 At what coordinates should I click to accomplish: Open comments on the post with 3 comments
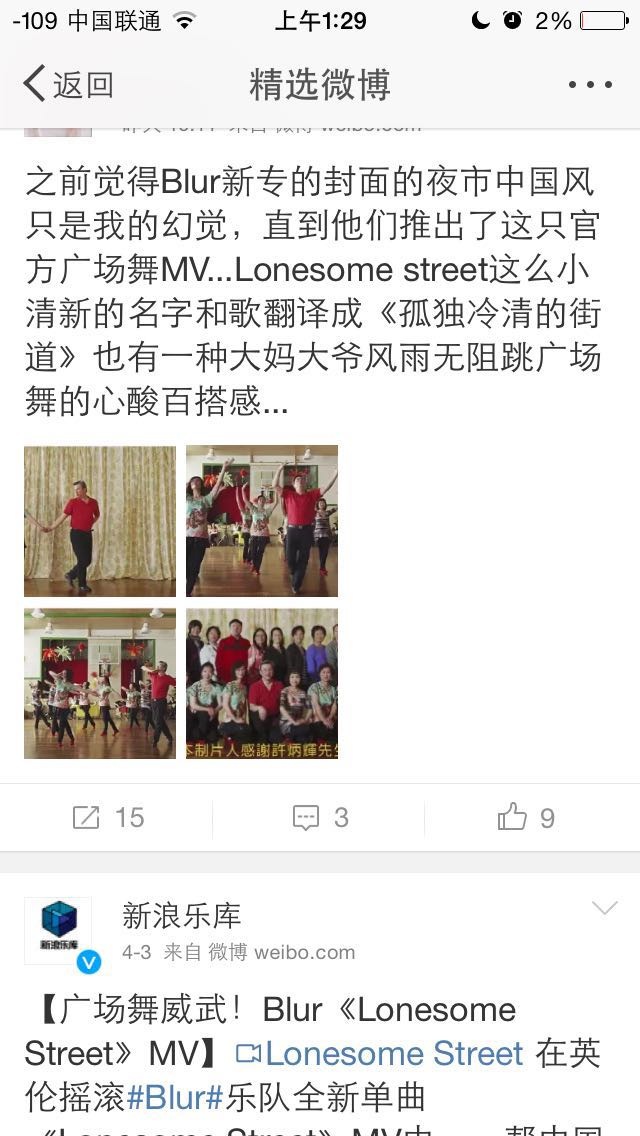click(320, 818)
